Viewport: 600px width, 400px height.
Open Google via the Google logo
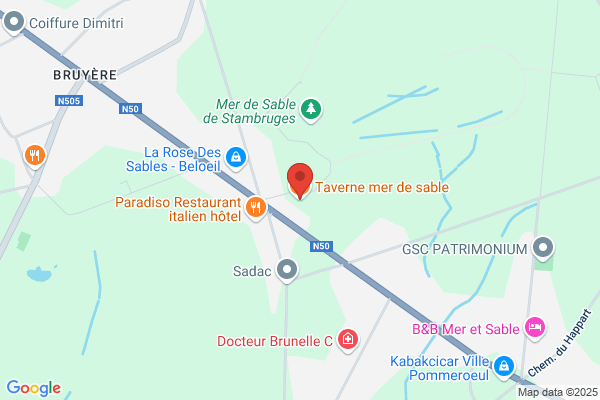pyautogui.click(x=34, y=388)
